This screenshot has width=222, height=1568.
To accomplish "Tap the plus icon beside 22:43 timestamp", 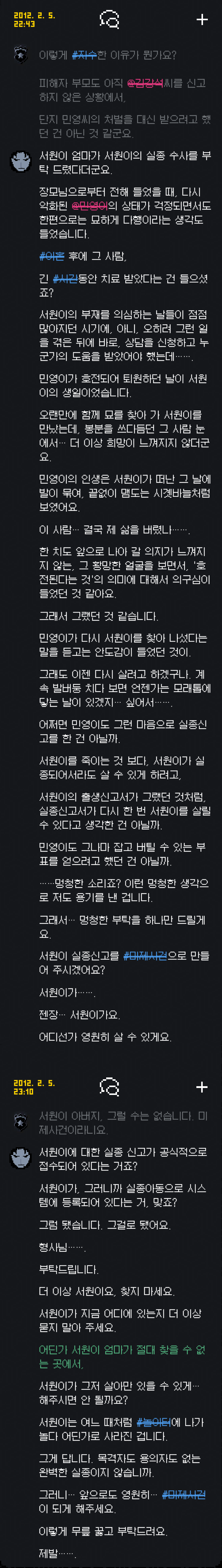I will coord(202,20).
